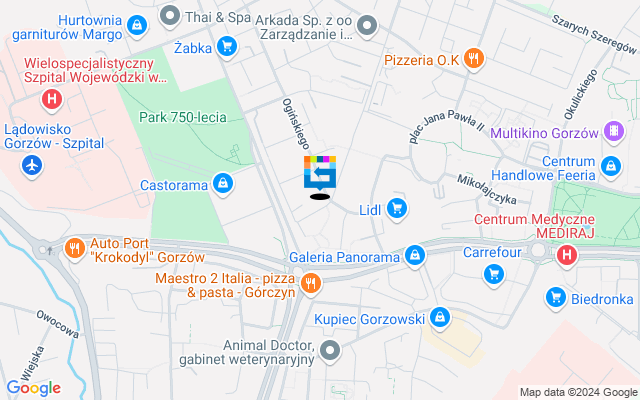The width and height of the screenshot is (640, 400).
Task: Open the Castorama store marker
Action: [225, 184]
